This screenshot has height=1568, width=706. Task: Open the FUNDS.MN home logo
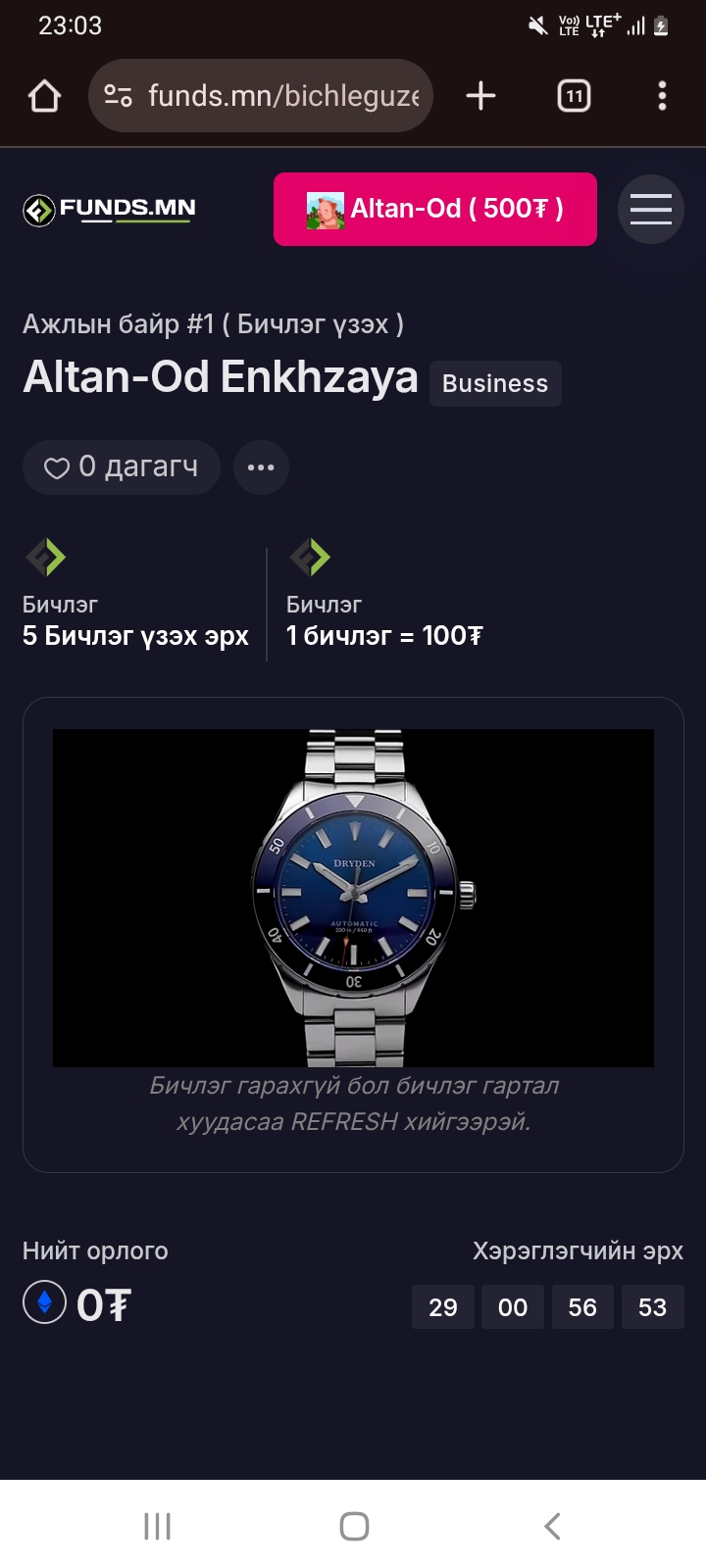tap(110, 209)
